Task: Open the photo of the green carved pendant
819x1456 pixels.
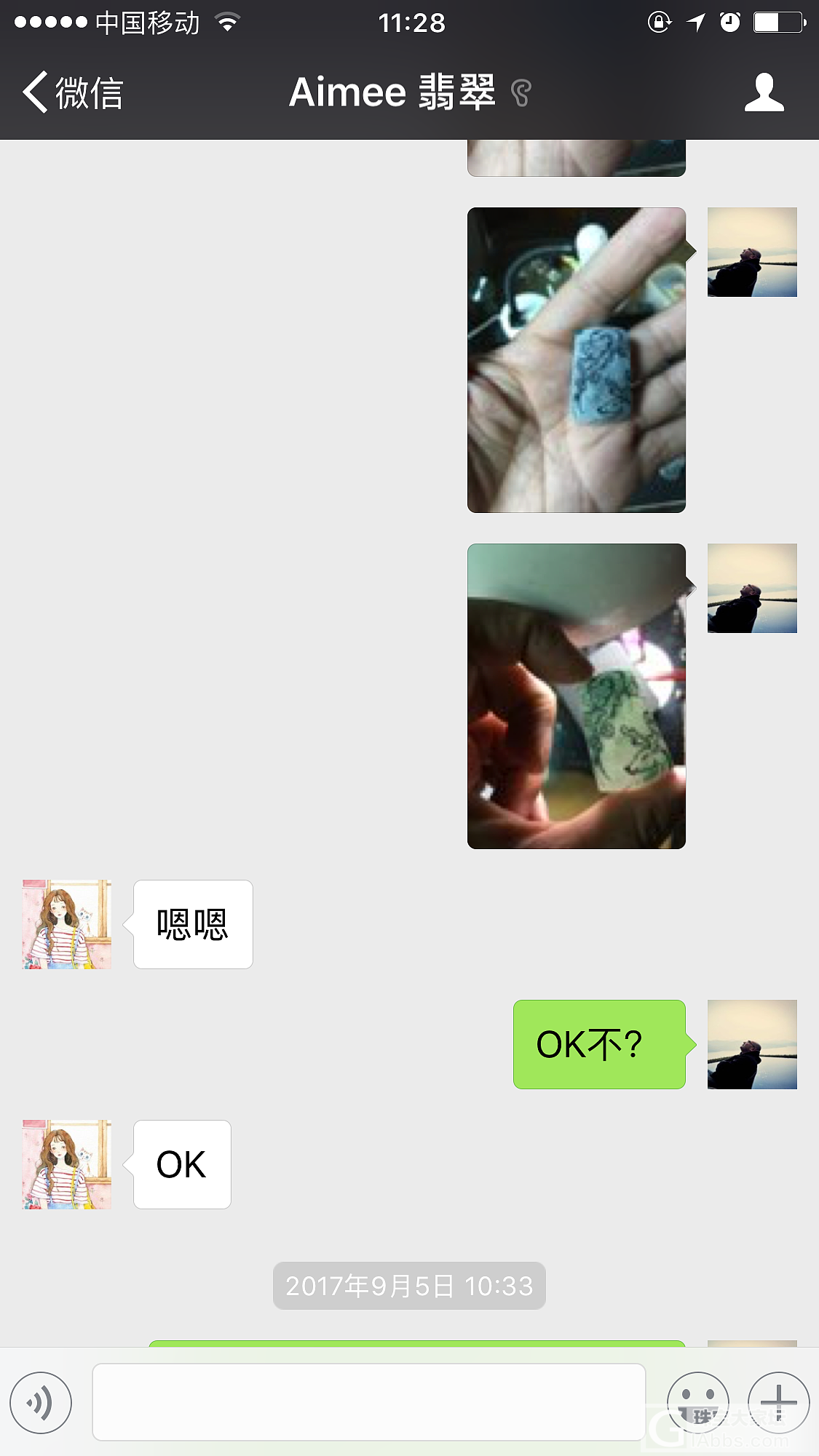Action: tap(576, 696)
